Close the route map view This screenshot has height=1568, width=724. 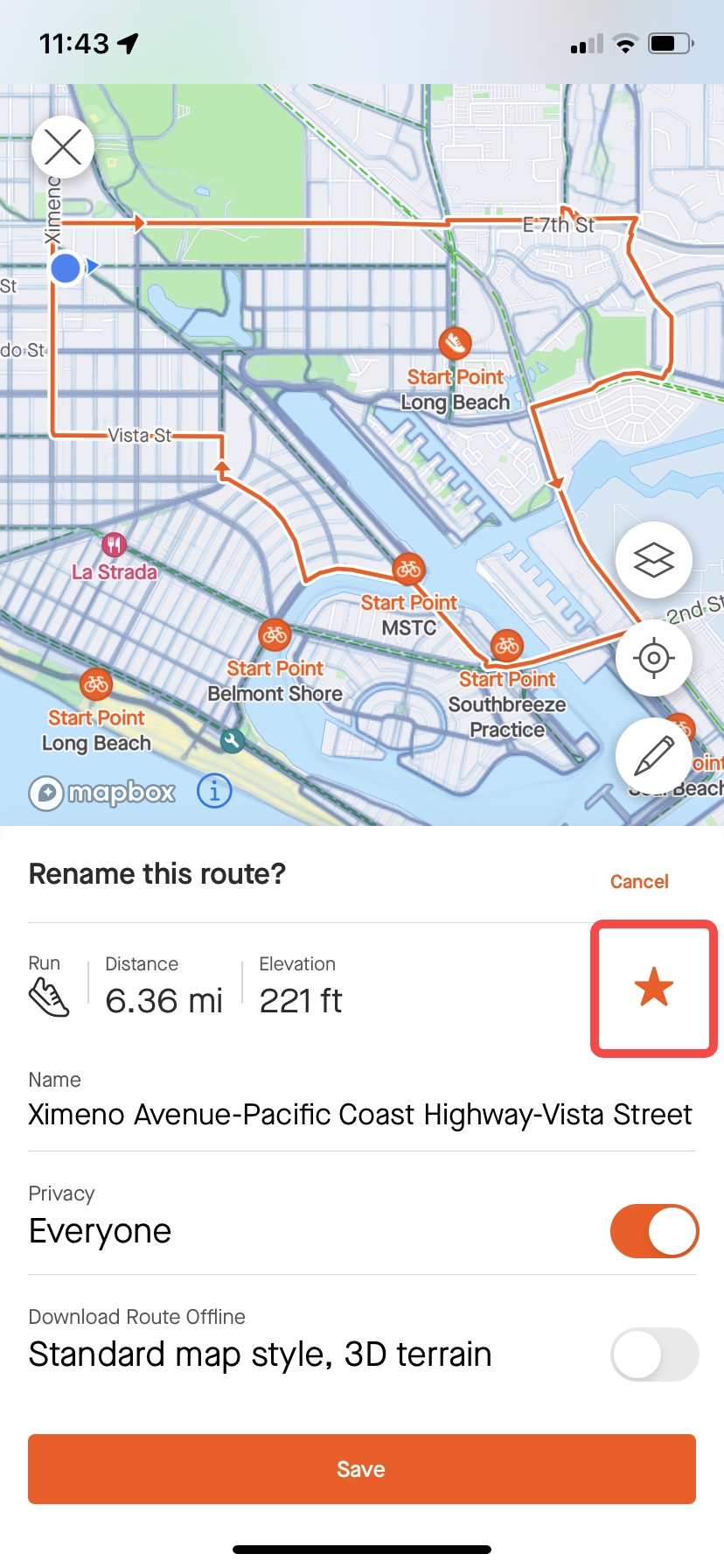tap(63, 147)
